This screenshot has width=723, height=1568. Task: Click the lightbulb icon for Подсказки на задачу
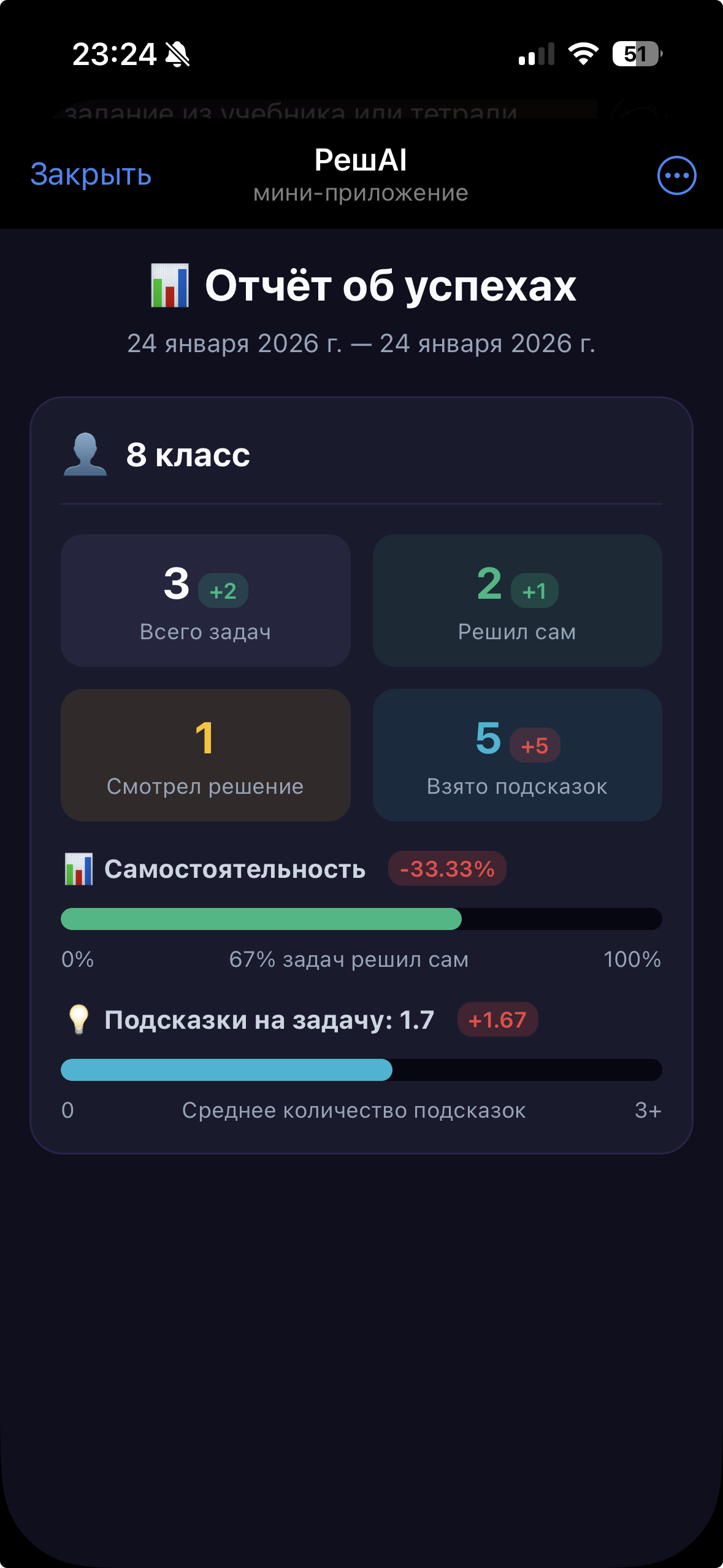[x=80, y=1018]
